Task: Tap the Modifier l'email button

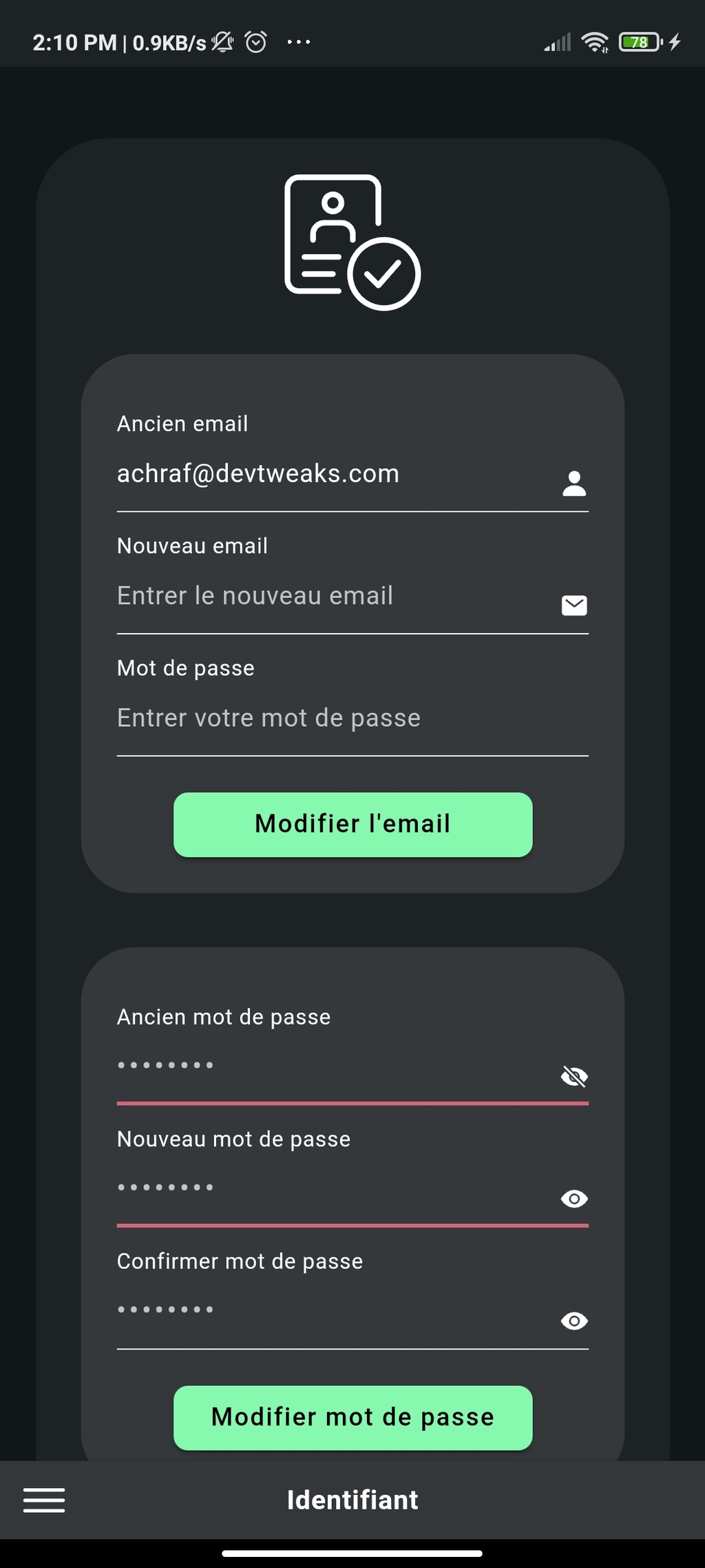Action: click(x=352, y=825)
